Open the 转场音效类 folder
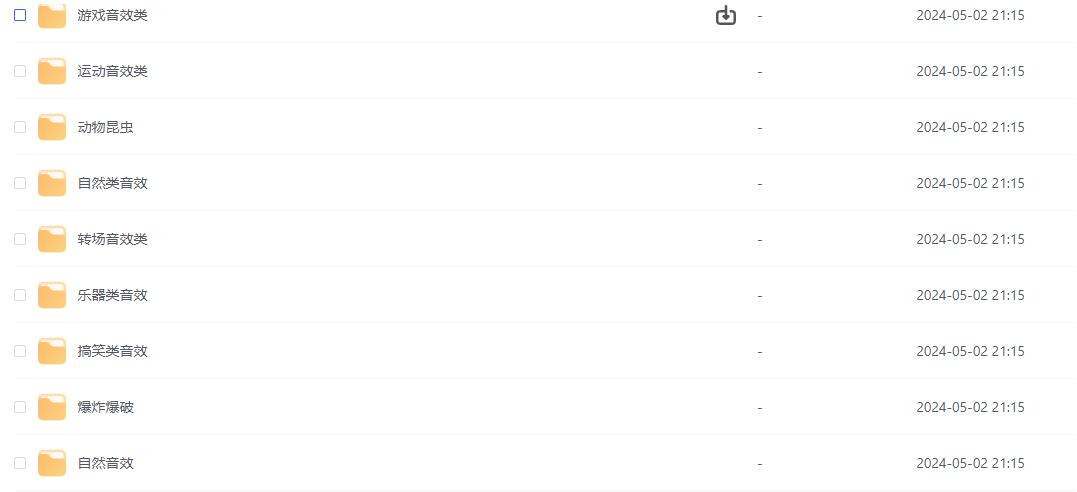1077x492 pixels. click(112, 239)
